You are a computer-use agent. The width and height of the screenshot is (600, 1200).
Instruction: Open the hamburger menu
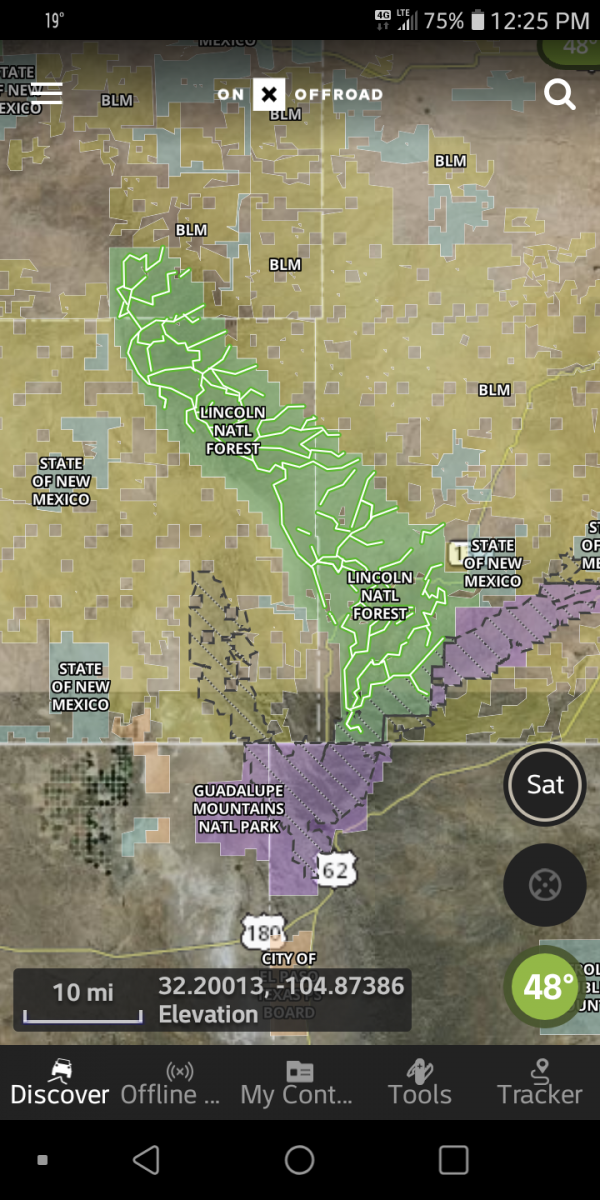pyautogui.click(x=47, y=94)
